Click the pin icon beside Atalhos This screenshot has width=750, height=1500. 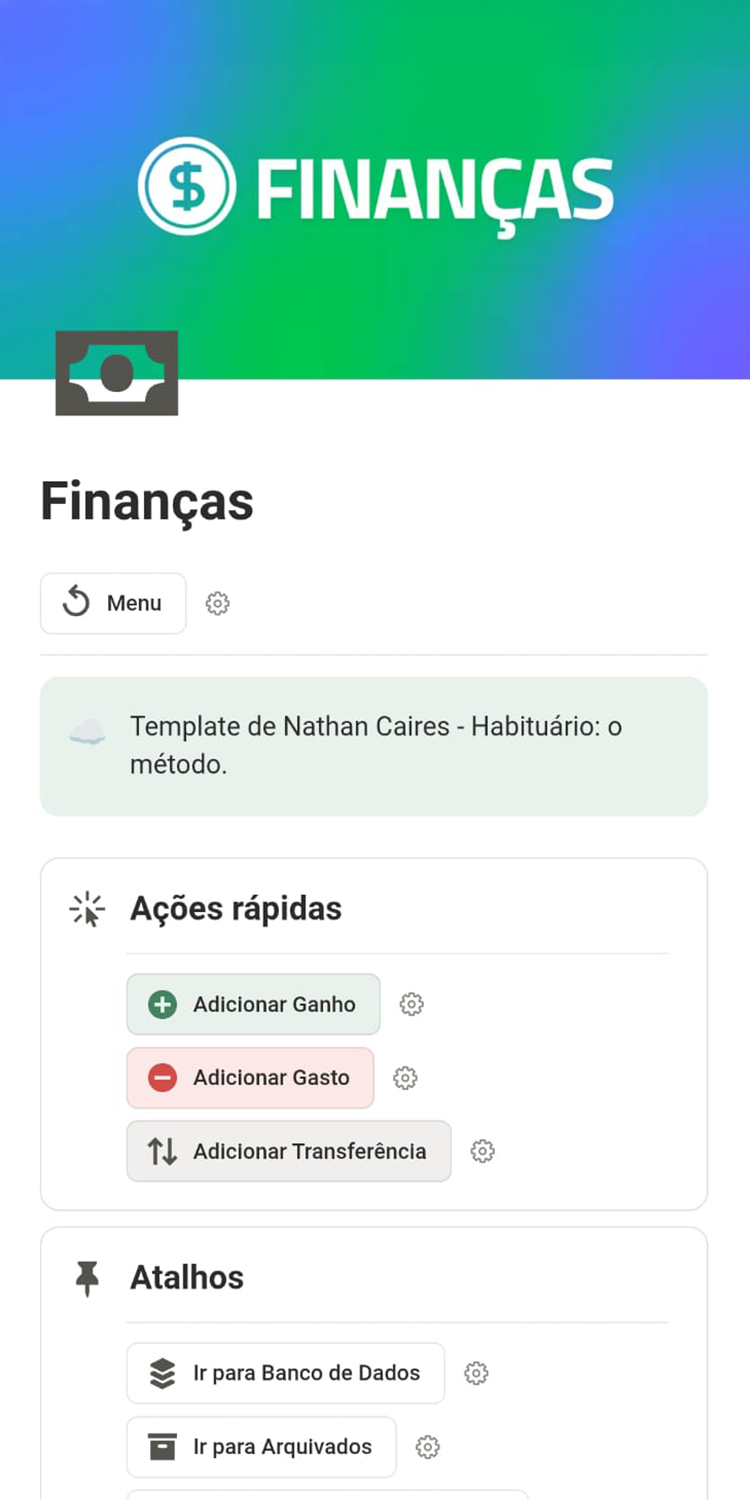[88, 1277]
